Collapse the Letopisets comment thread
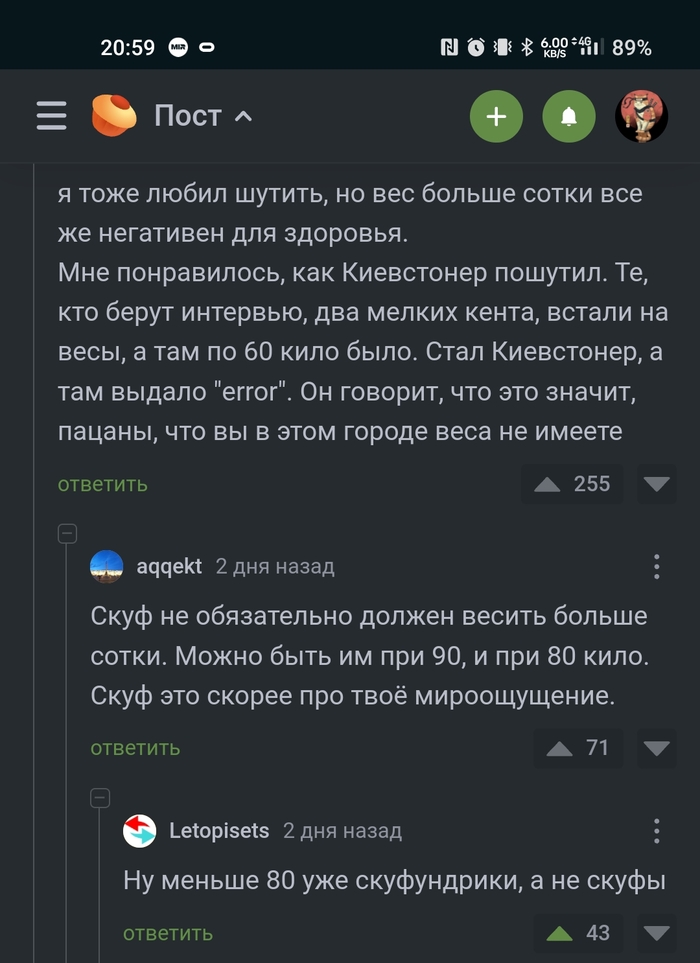 click(x=100, y=798)
